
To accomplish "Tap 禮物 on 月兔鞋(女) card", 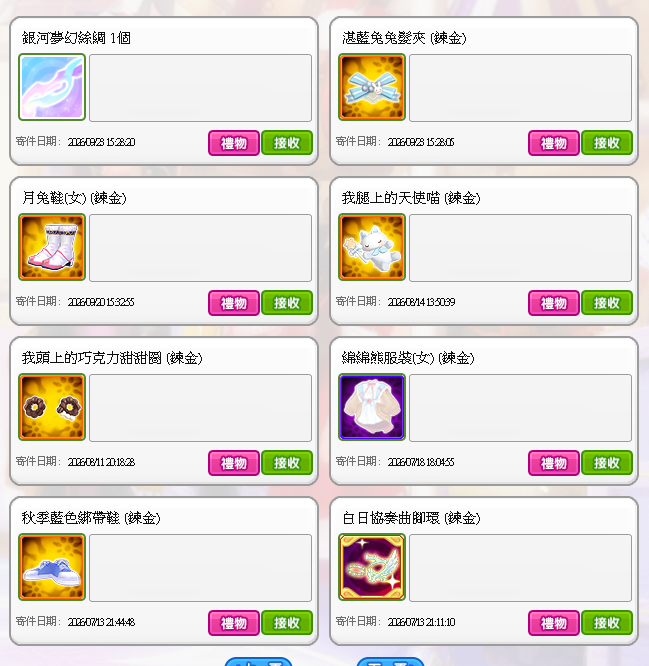I will (x=234, y=303).
